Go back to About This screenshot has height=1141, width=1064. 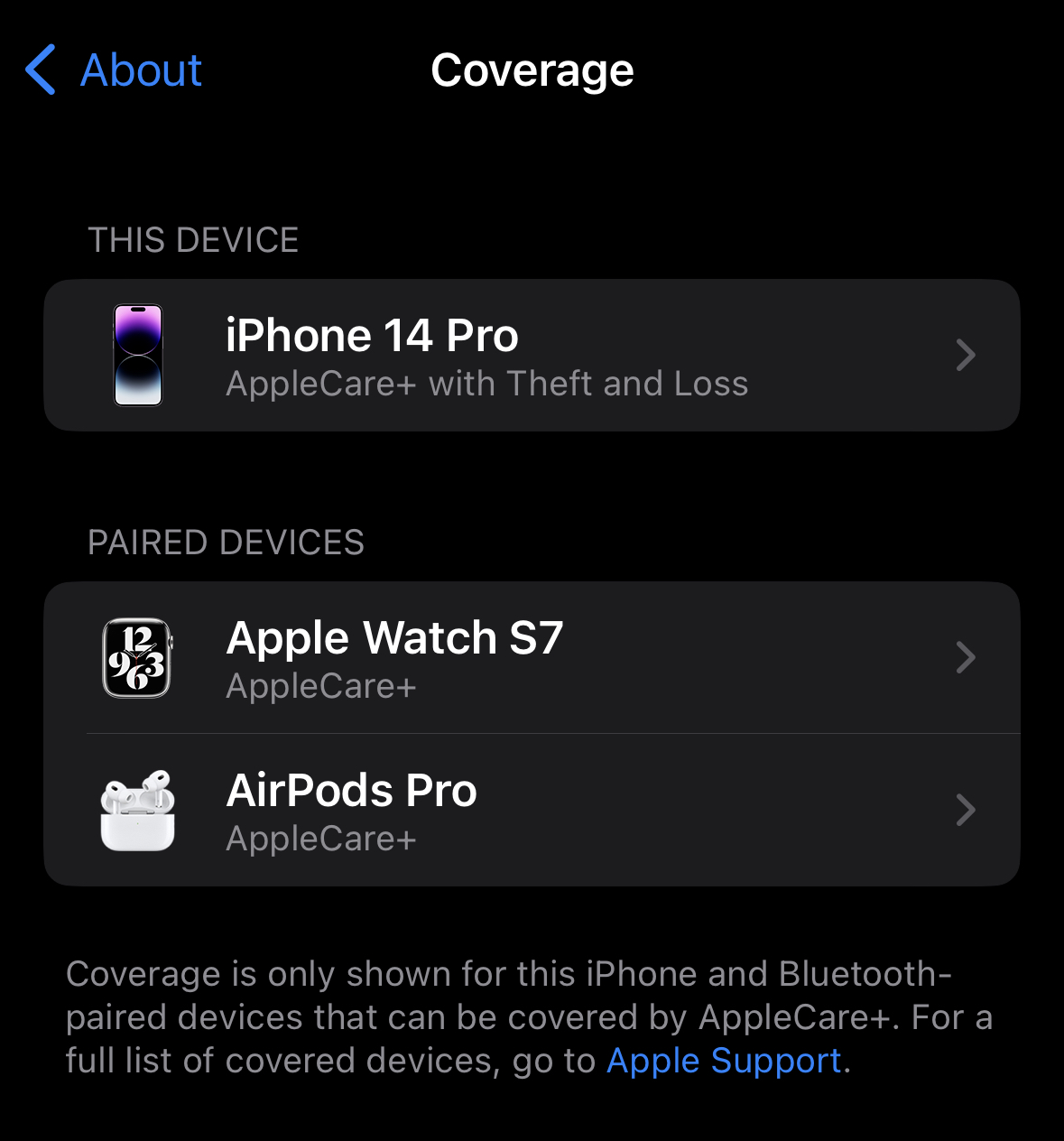coord(115,70)
